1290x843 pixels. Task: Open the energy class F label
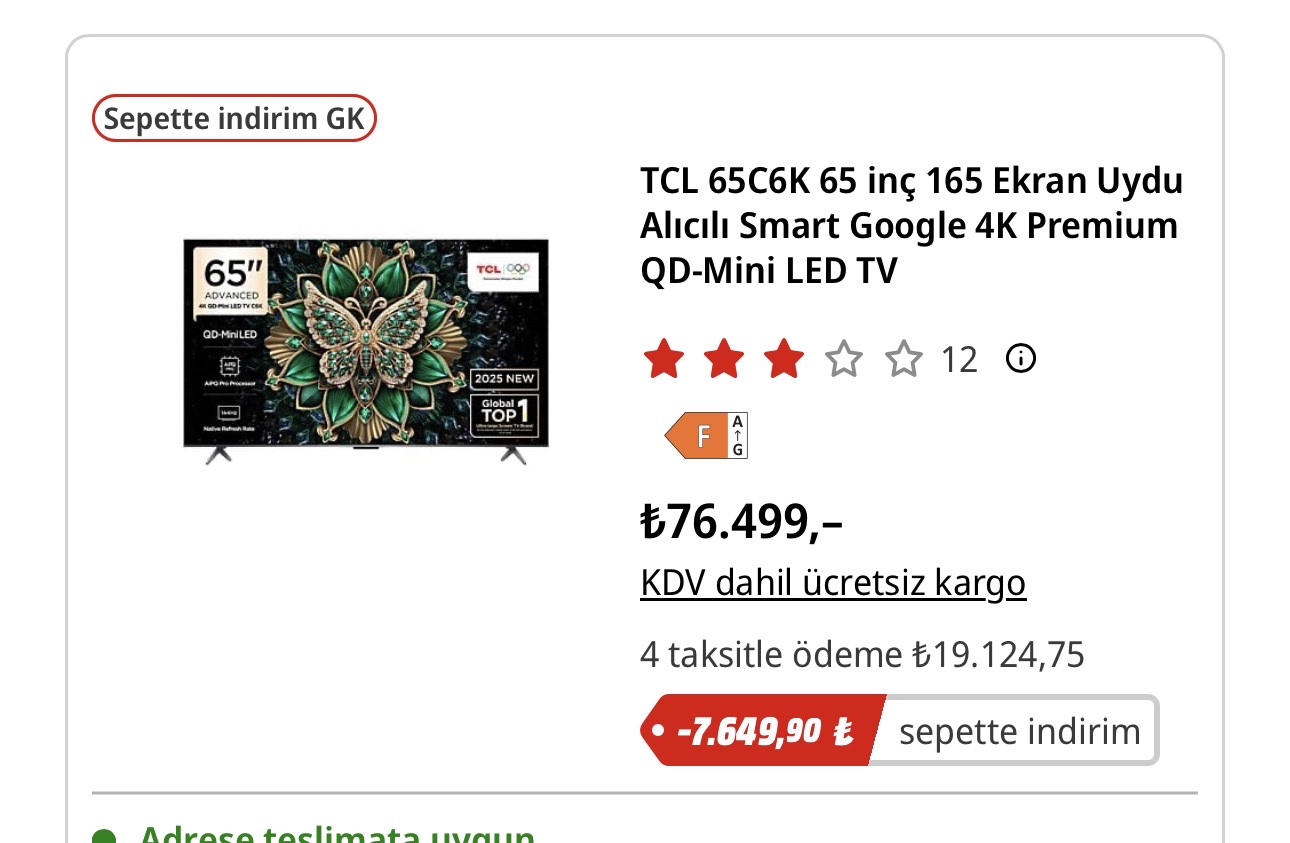(x=707, y=436)
